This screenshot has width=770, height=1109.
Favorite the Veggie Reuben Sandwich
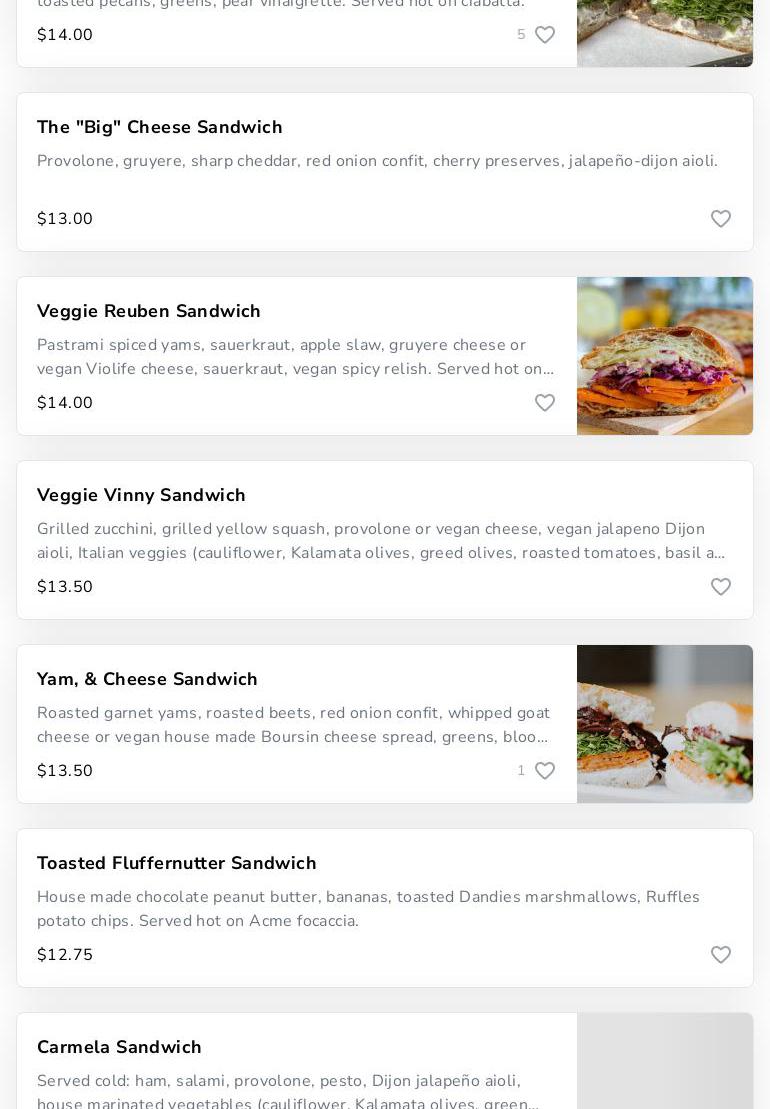[544, 403]
